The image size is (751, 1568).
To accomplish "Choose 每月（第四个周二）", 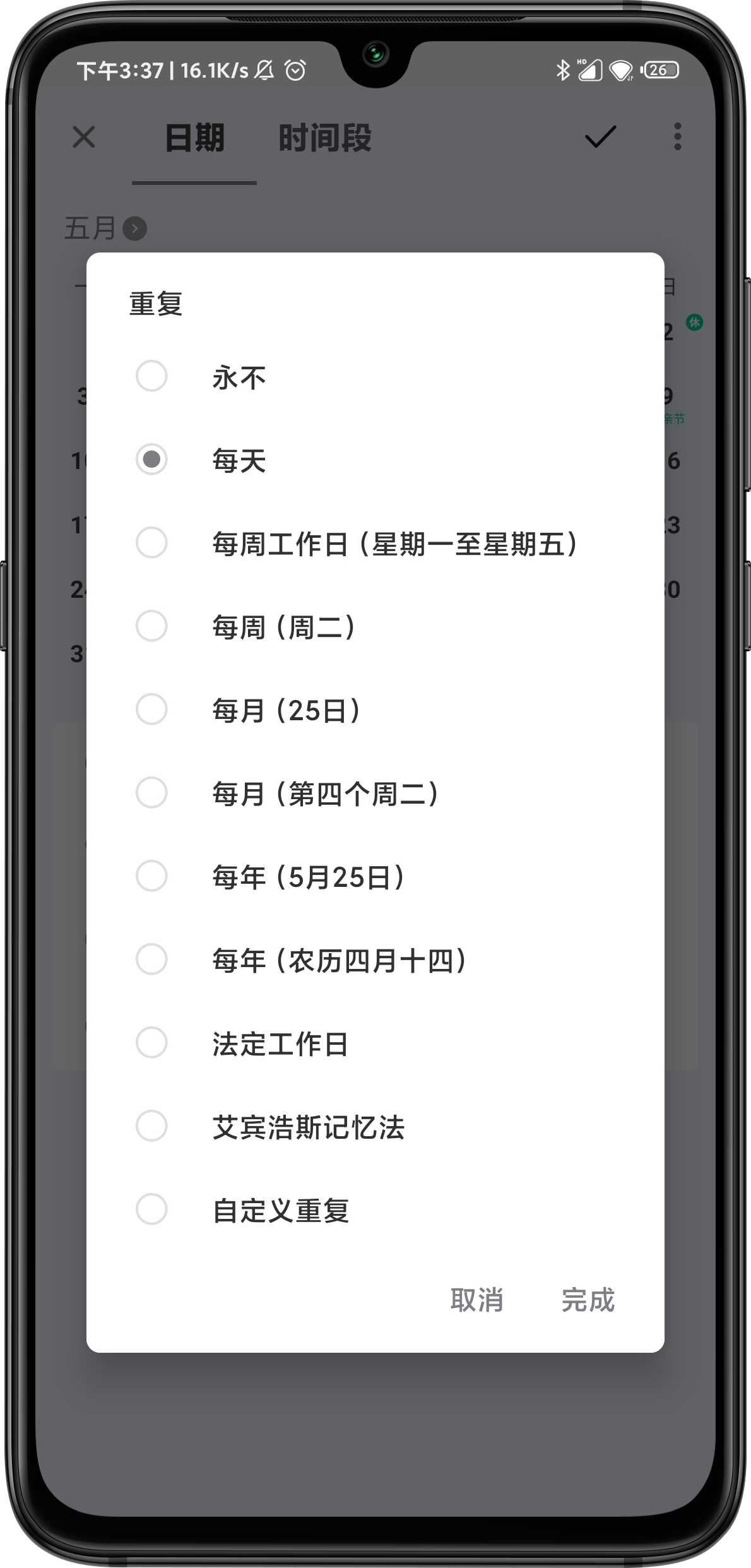I will pyautogui.click(x=151, y=793).
